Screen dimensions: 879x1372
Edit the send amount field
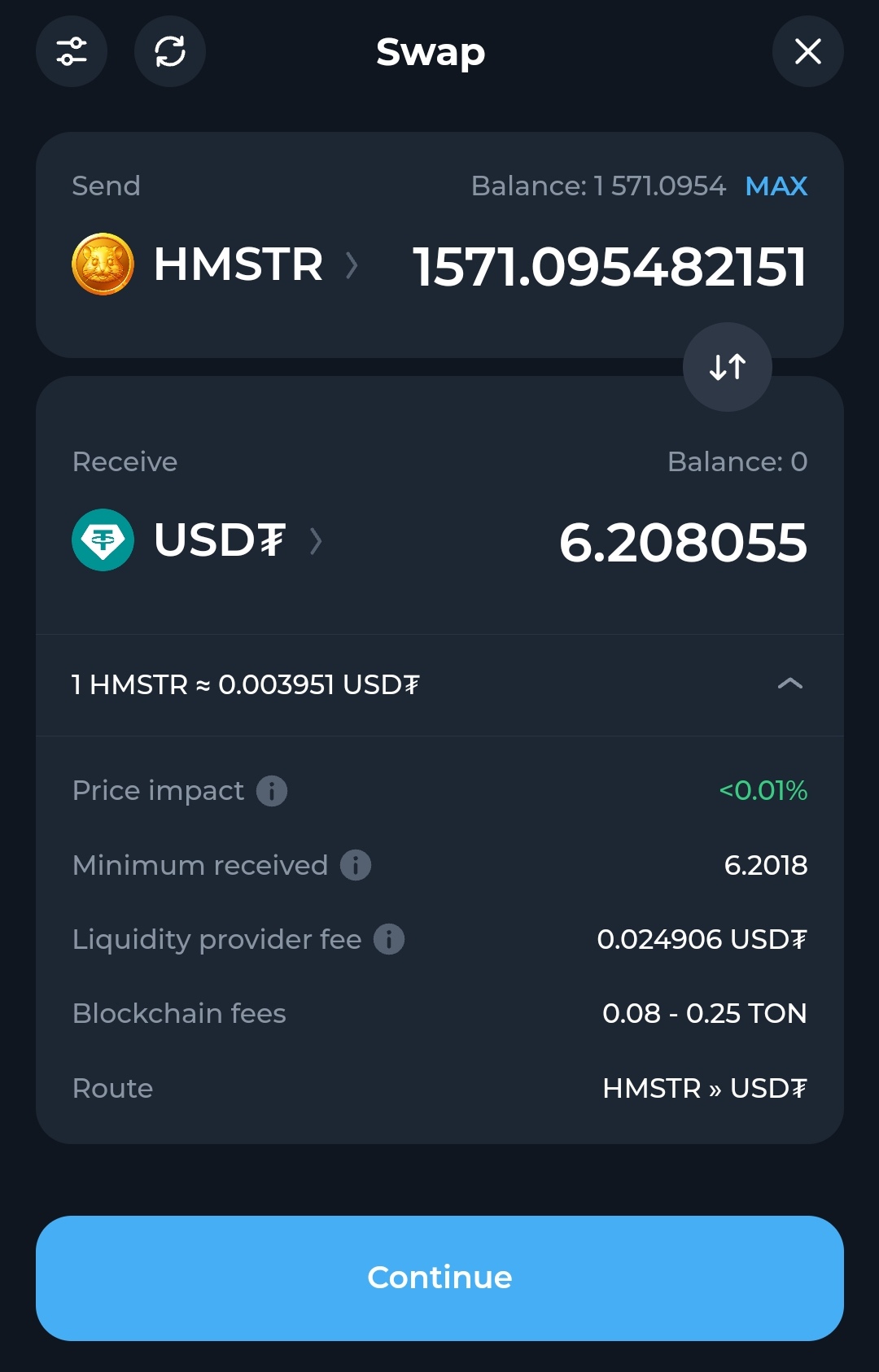click(x=609, y=267)
